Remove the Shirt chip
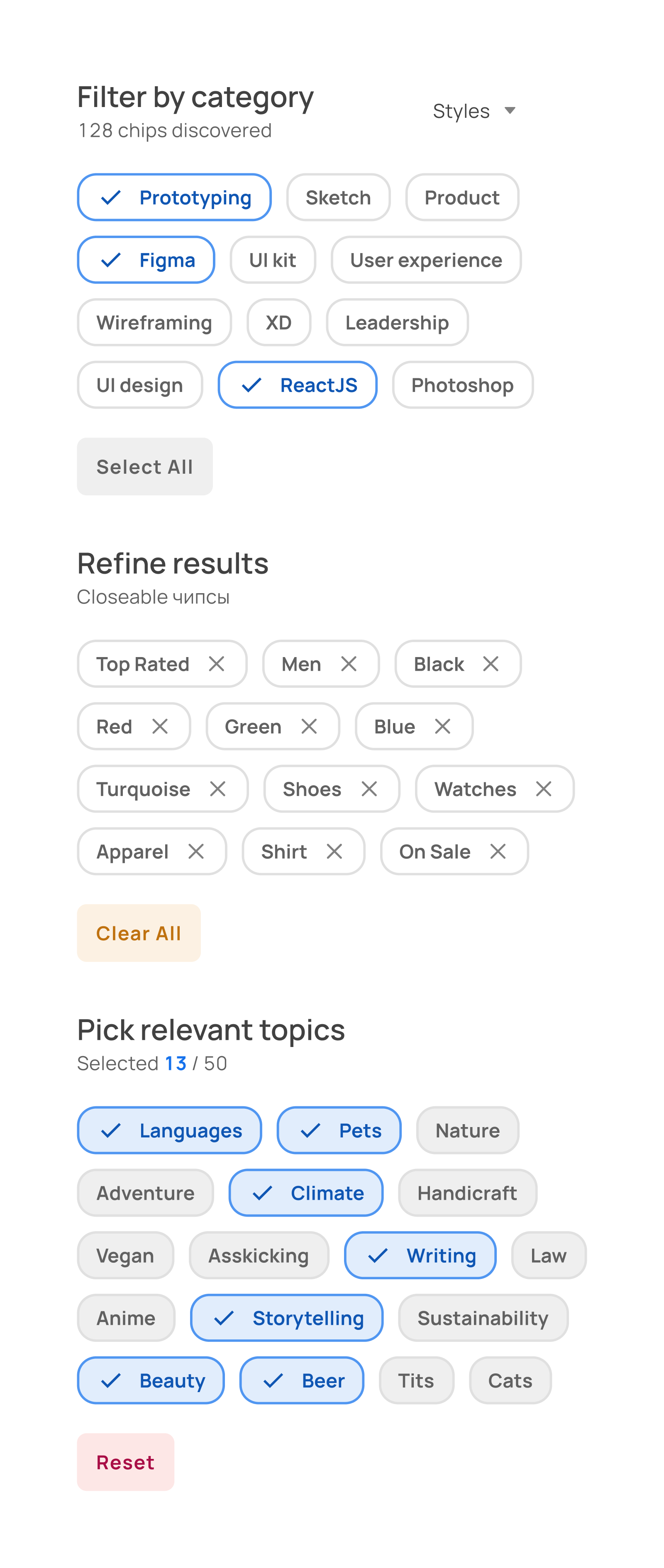Image resolution: width=664 pixels, height=1568 pixels. (334, 852)
